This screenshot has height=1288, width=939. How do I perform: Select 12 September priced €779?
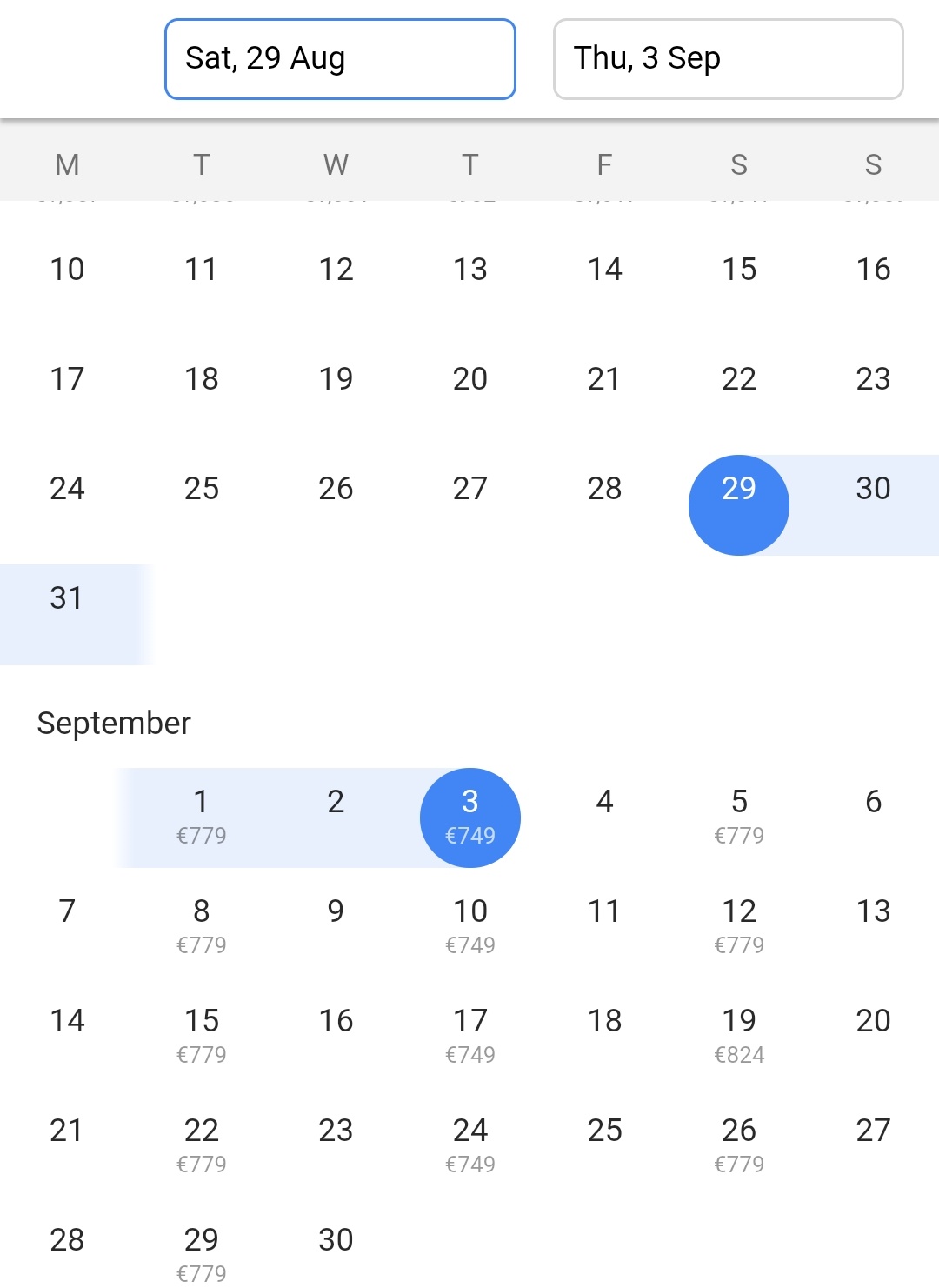pyautogui.click(x=738, y=925)
